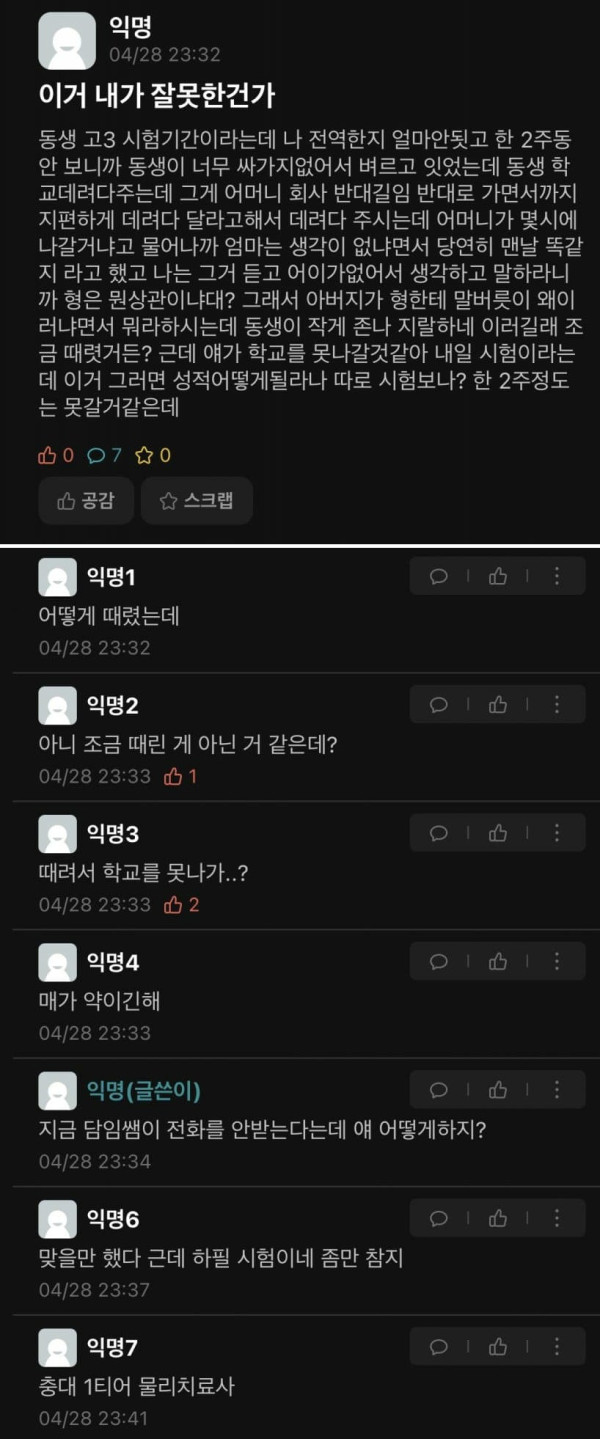Like 익명7's comment
The image size is (600, 1439).
coord(497,1346)
